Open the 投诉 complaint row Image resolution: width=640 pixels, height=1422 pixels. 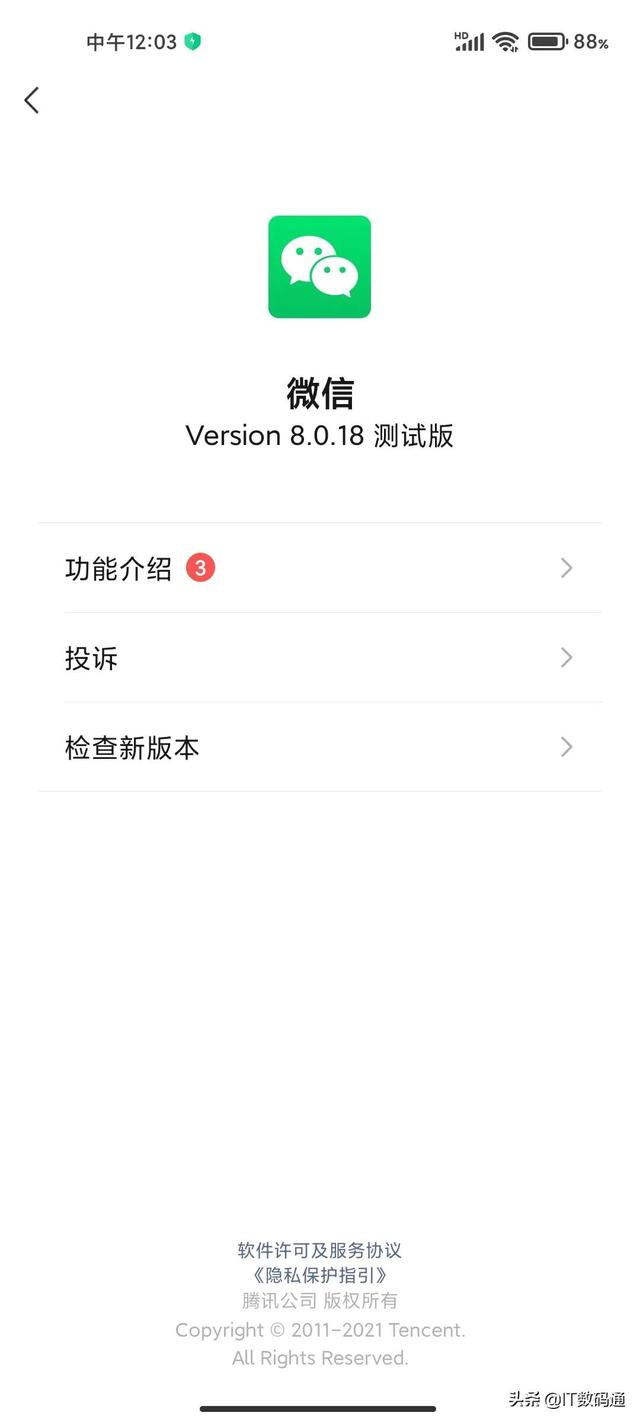click(x=319, y=658)
